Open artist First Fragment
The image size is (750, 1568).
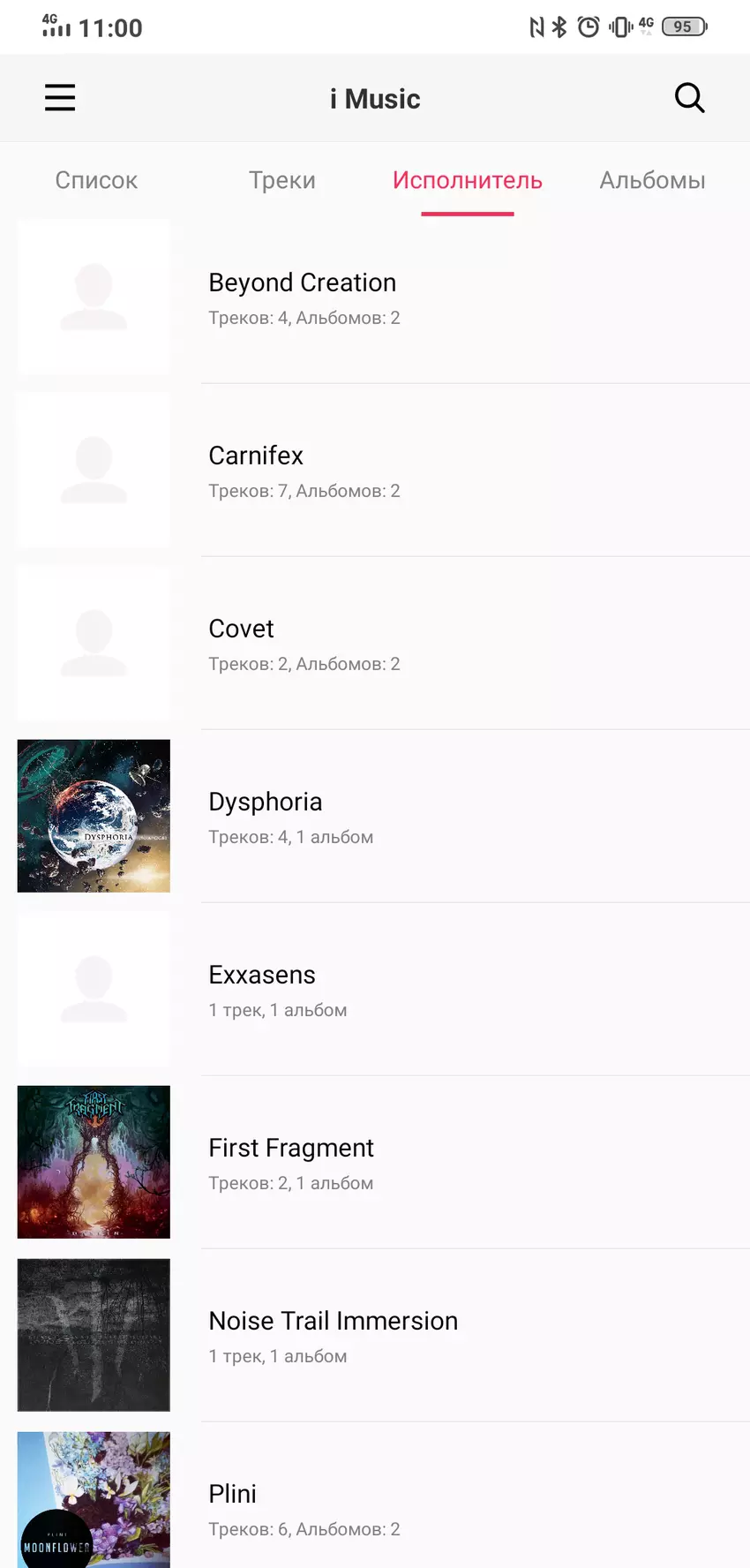[375, 1163]
